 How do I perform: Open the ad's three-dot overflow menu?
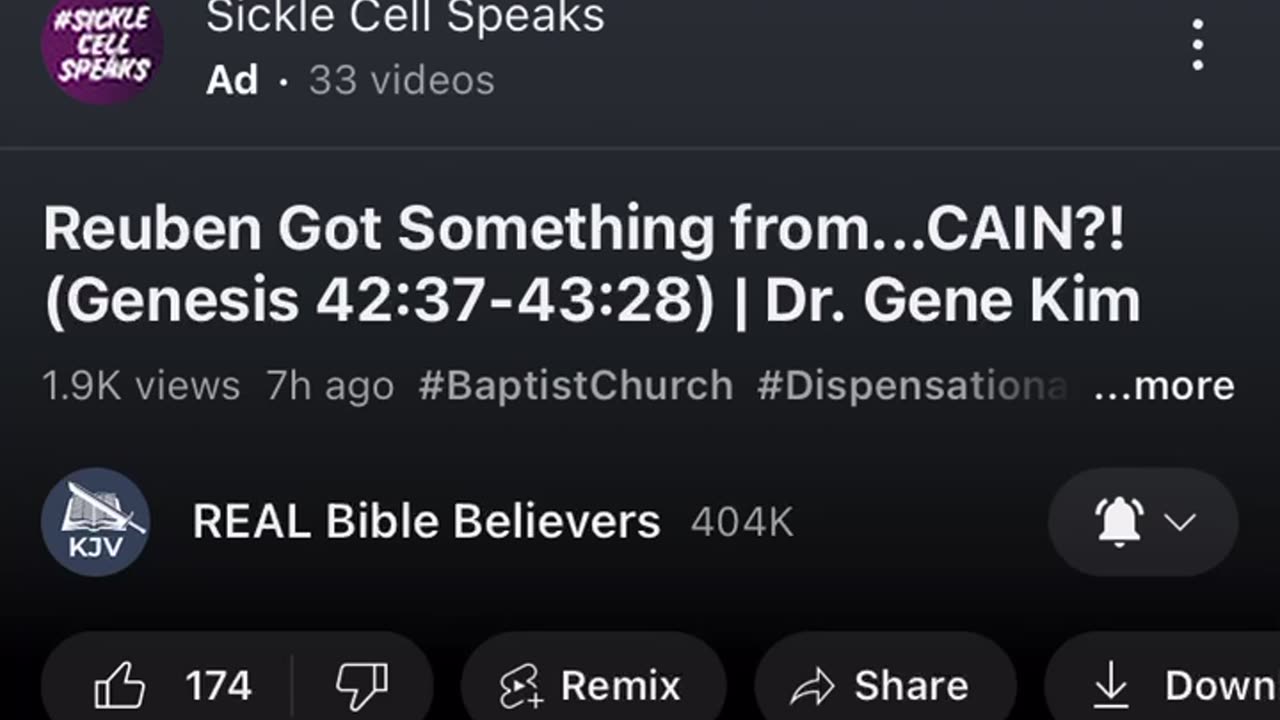click(x=1197, y=46)
